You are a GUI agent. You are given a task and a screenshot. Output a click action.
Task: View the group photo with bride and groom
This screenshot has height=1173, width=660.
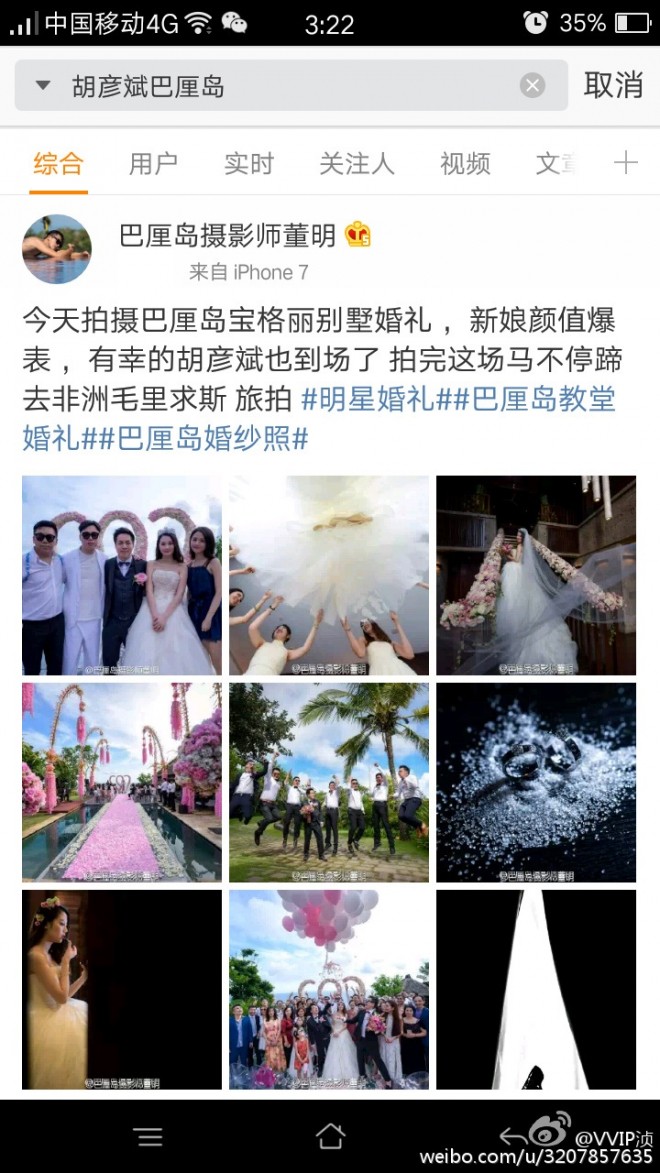122,575
